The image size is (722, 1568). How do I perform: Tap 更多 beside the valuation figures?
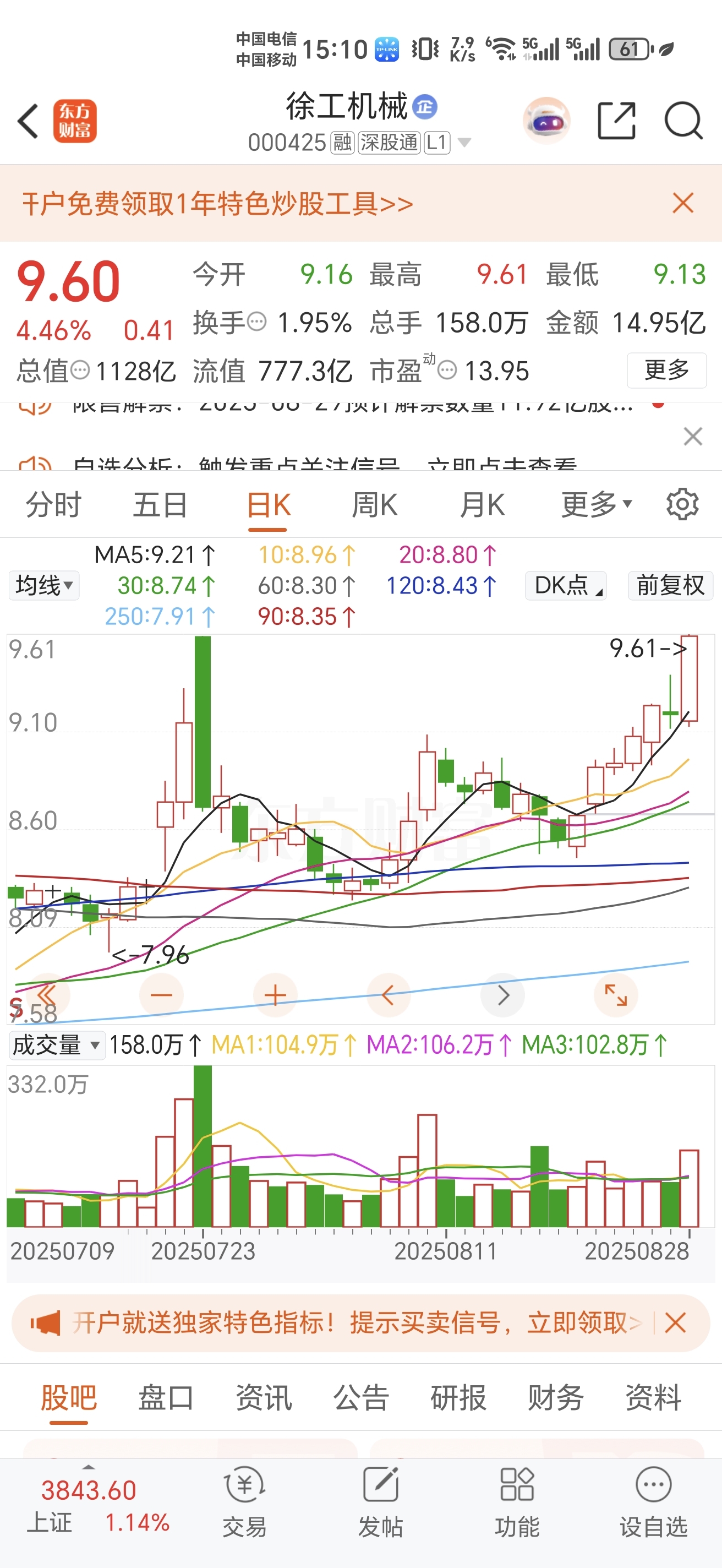666,369
